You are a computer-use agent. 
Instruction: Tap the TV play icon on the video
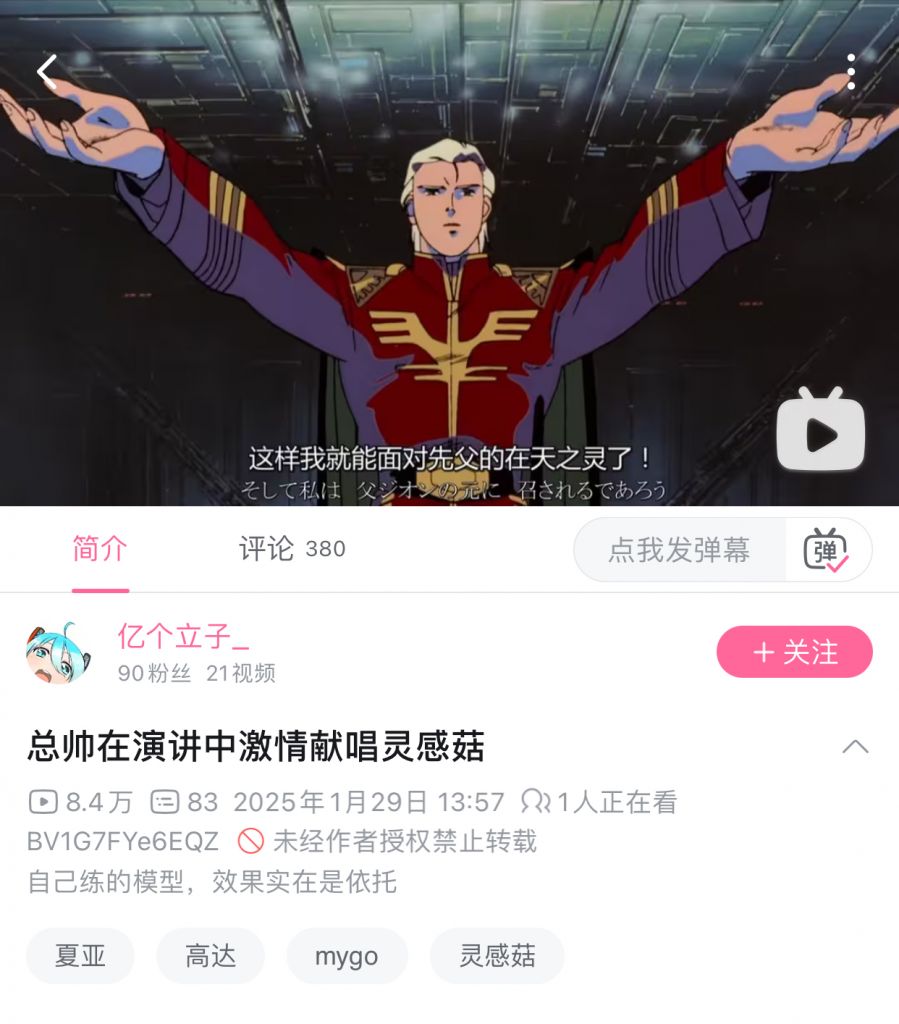822,430
